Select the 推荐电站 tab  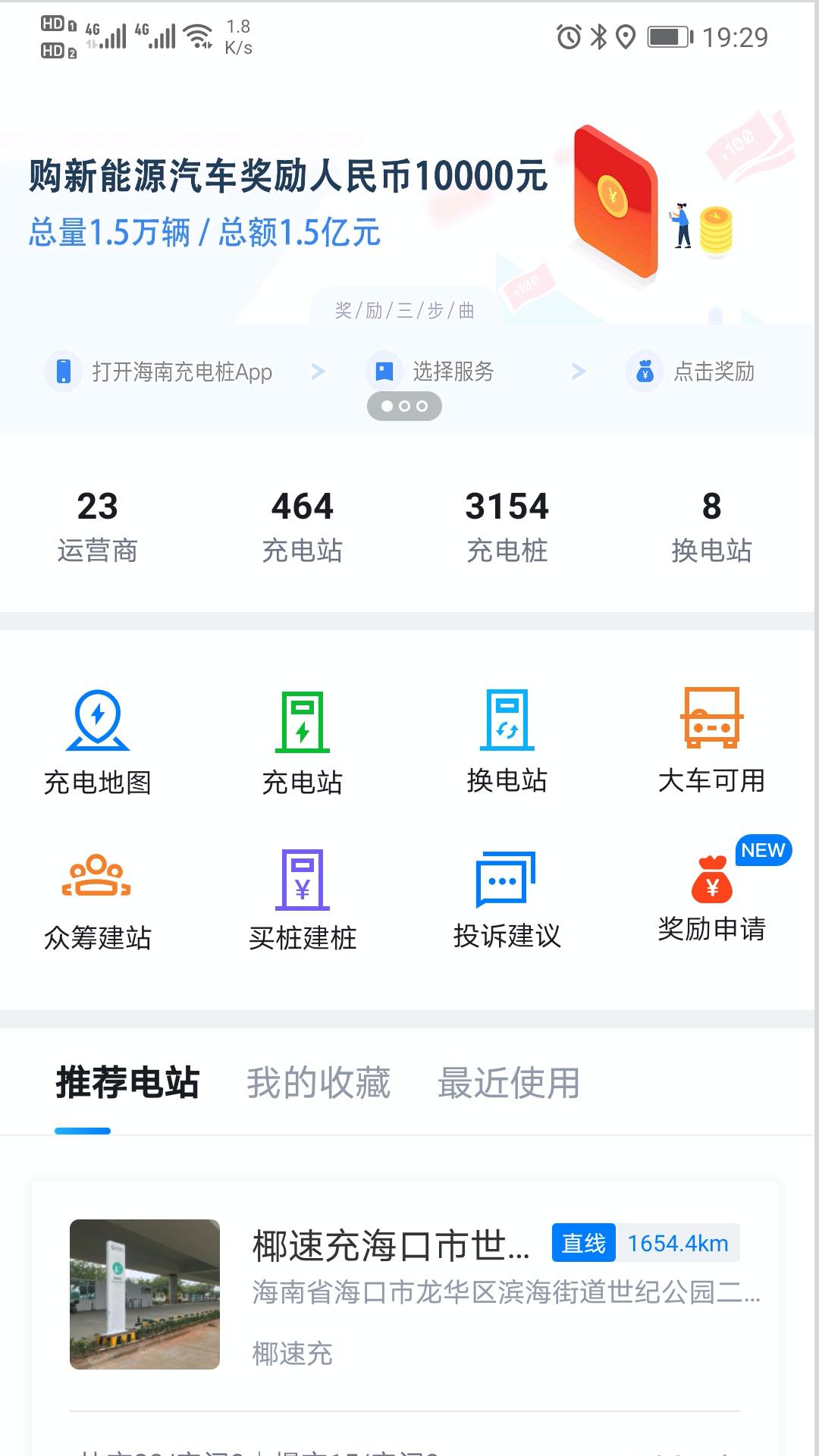point(127,1083)
